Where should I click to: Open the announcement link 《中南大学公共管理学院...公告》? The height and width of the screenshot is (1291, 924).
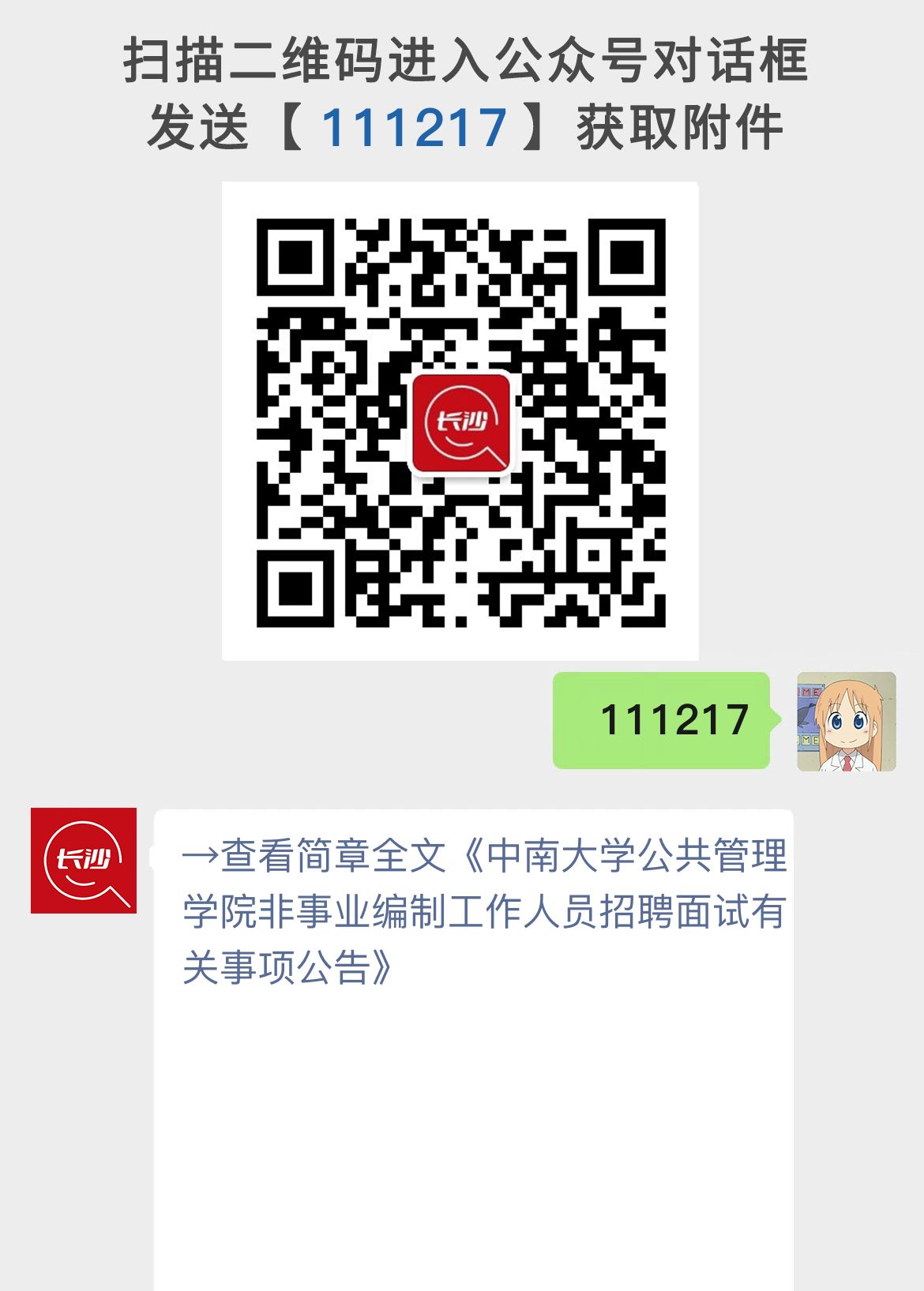[482, 908]
